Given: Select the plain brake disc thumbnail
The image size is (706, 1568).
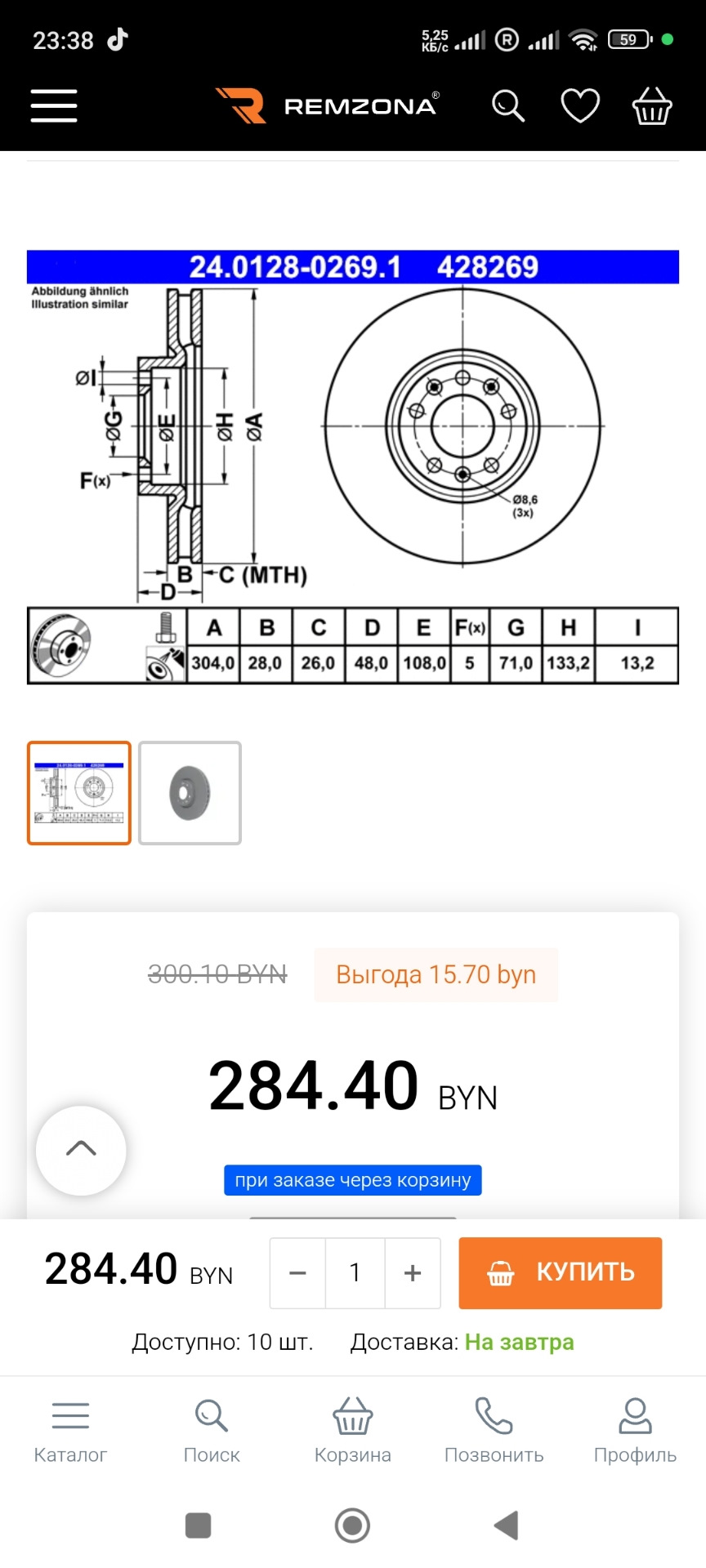Looking at the screenshot, I should [189, 793].
